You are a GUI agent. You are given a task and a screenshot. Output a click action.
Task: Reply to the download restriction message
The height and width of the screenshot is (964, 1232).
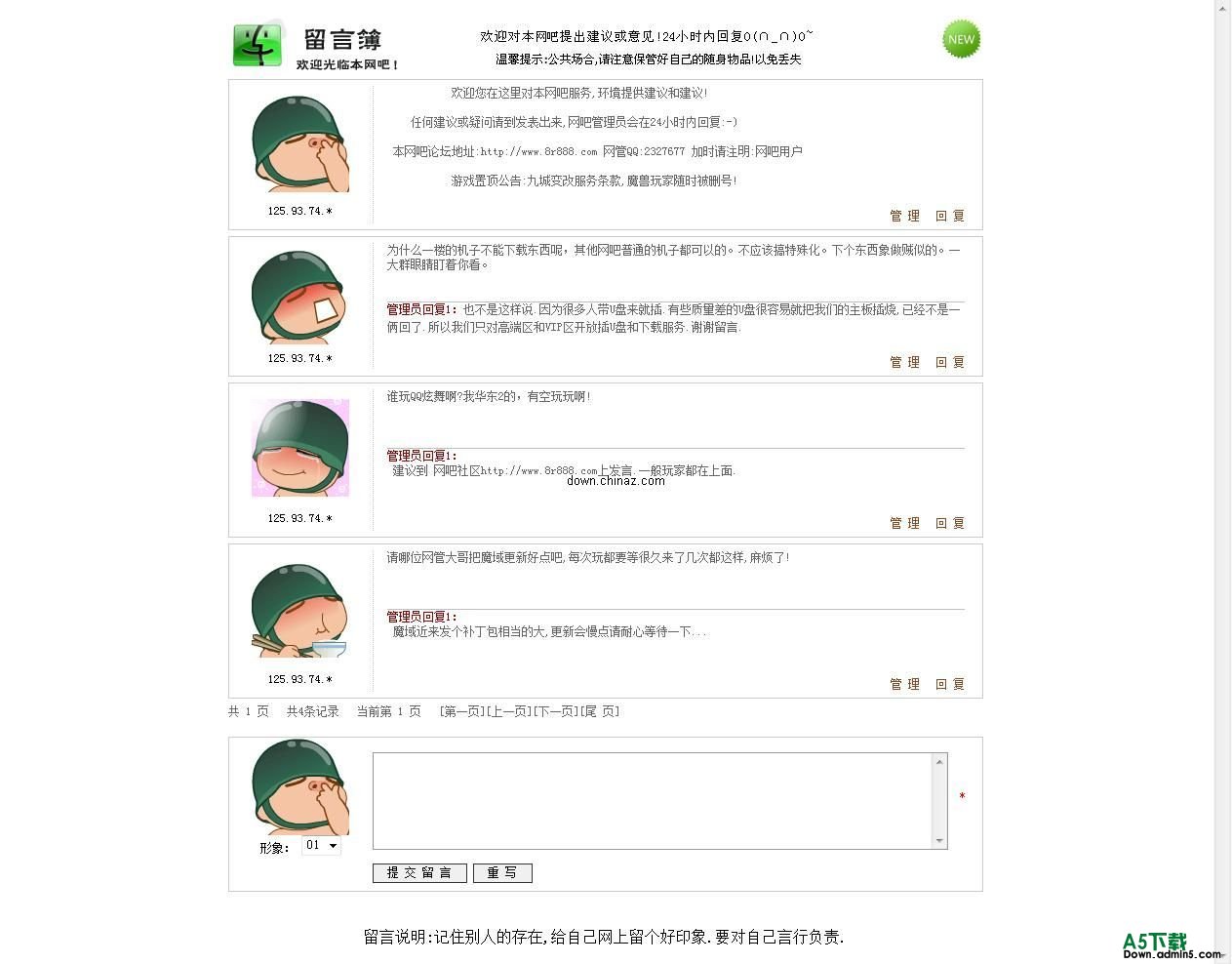coord(950,362)
